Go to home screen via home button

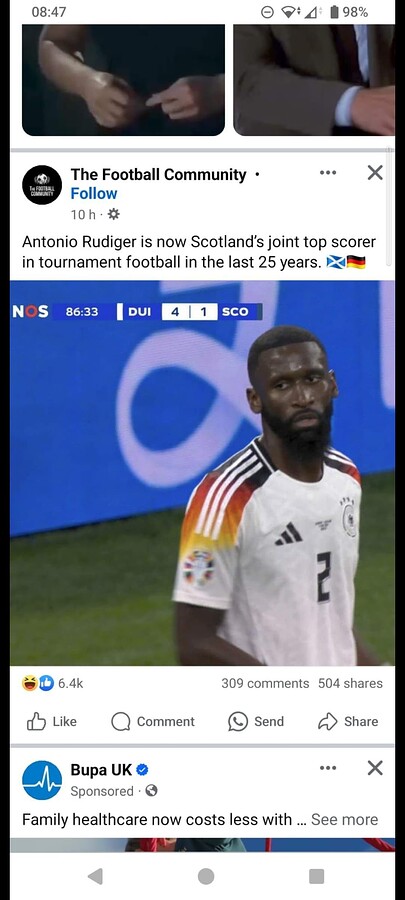pyautogui.click(x=205, y=876)
